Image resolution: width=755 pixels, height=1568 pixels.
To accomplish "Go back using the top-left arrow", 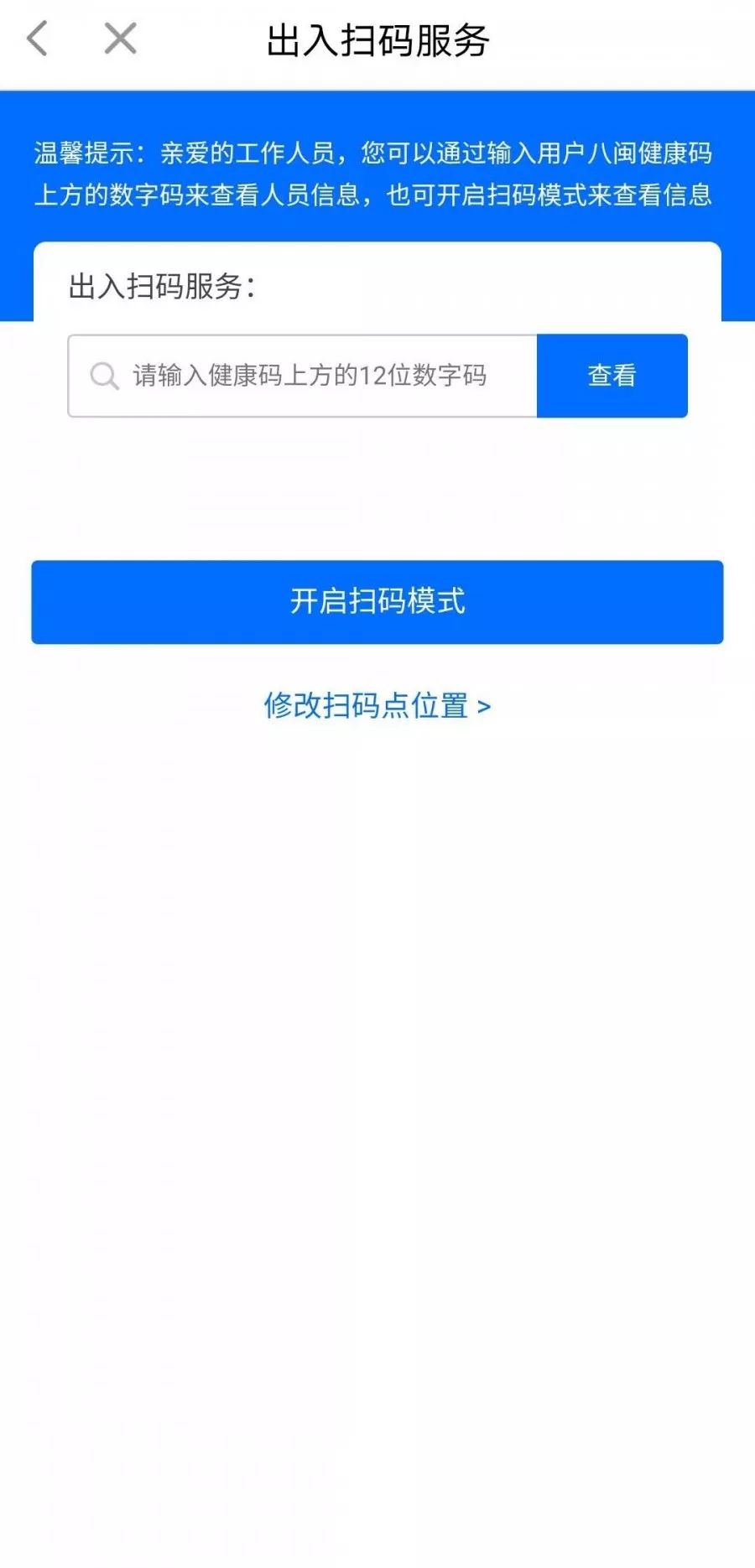I will 38,39.
